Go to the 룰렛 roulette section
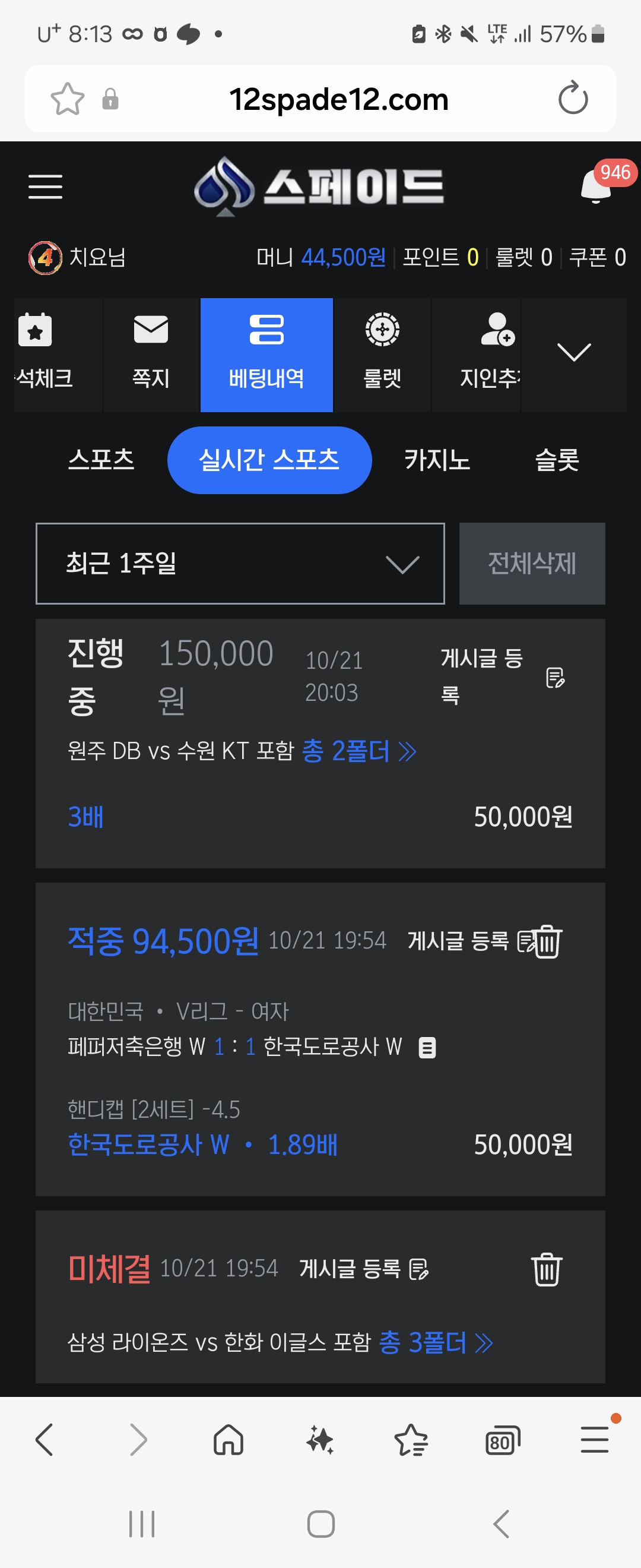The width and height of the screenshot is (641, 1568). 382,354
